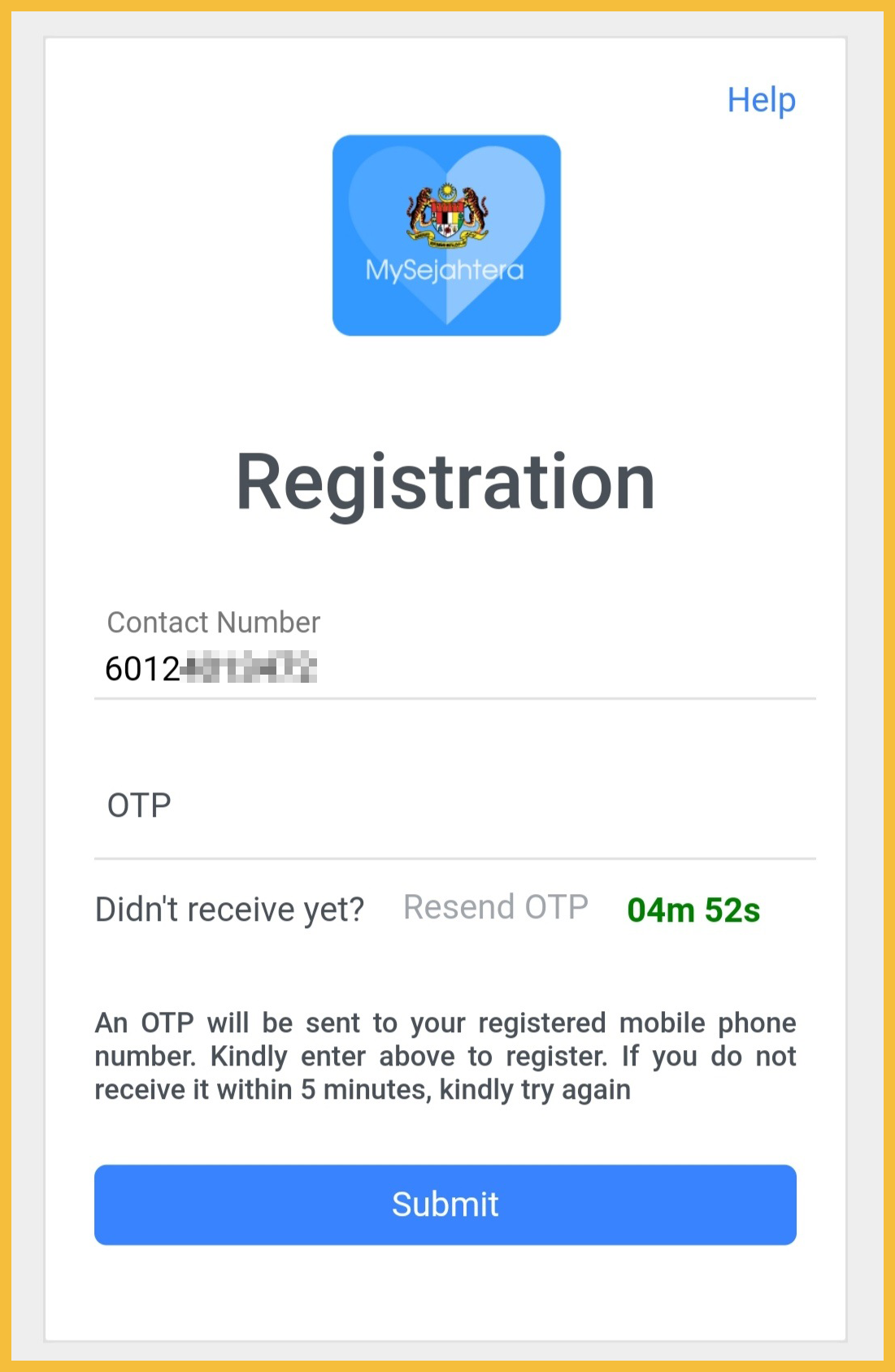The width and height of the screenshot is (895, 1372).
Task: Tap Resend OTP
Action: pos(495,907)
